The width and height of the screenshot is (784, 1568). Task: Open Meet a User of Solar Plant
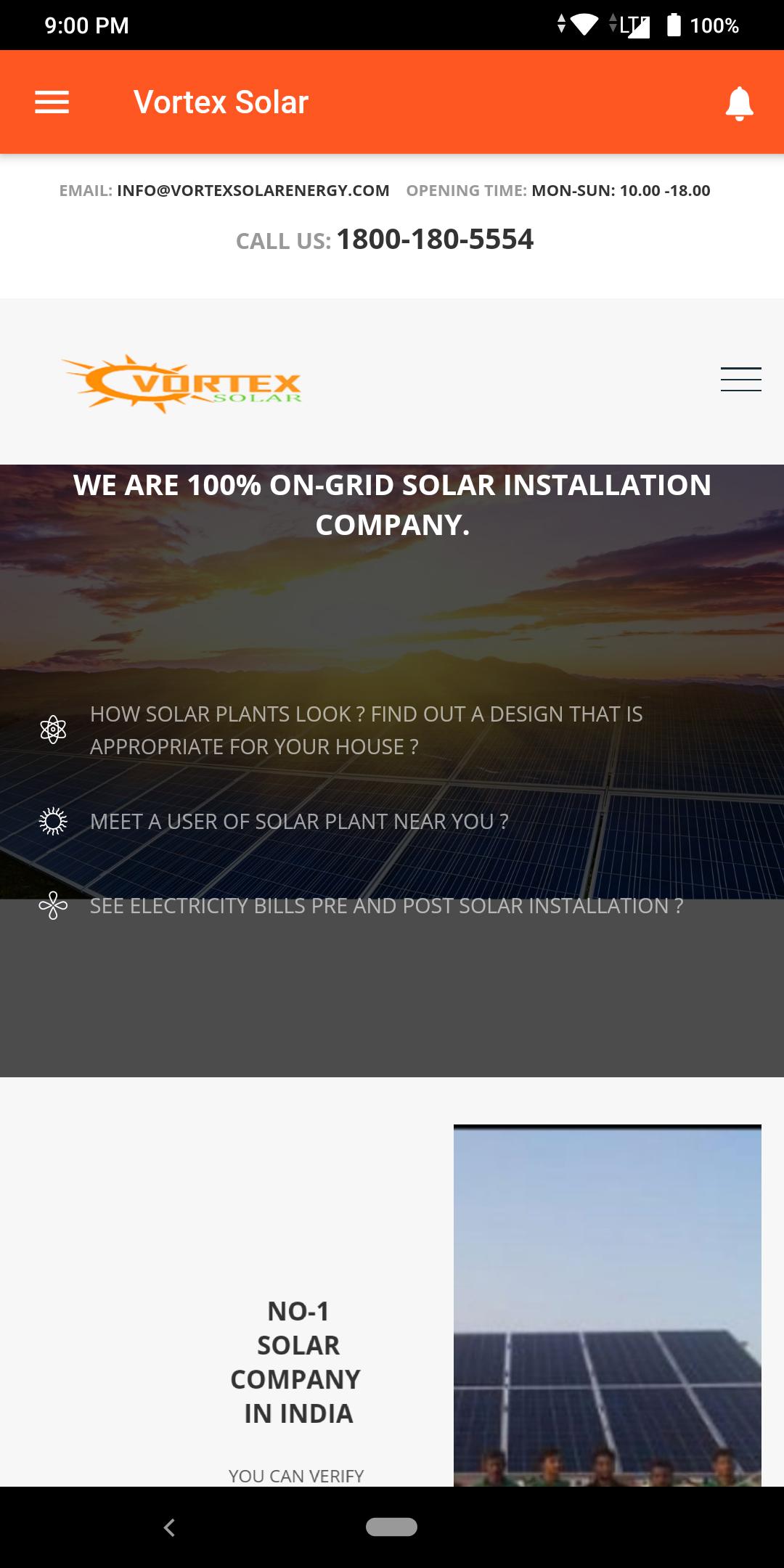click(x=299, y=822)
